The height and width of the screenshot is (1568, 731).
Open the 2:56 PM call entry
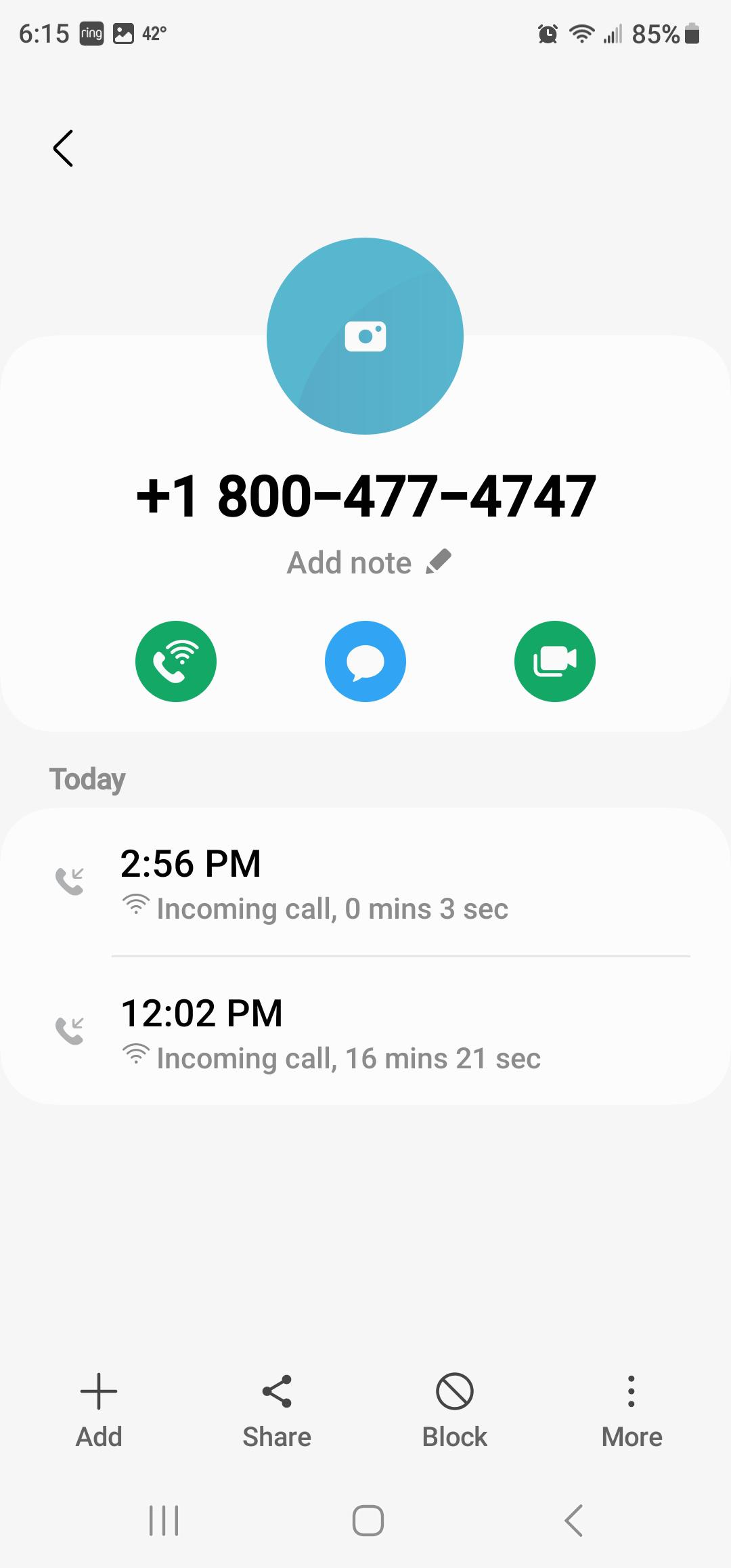pos(365,882)
